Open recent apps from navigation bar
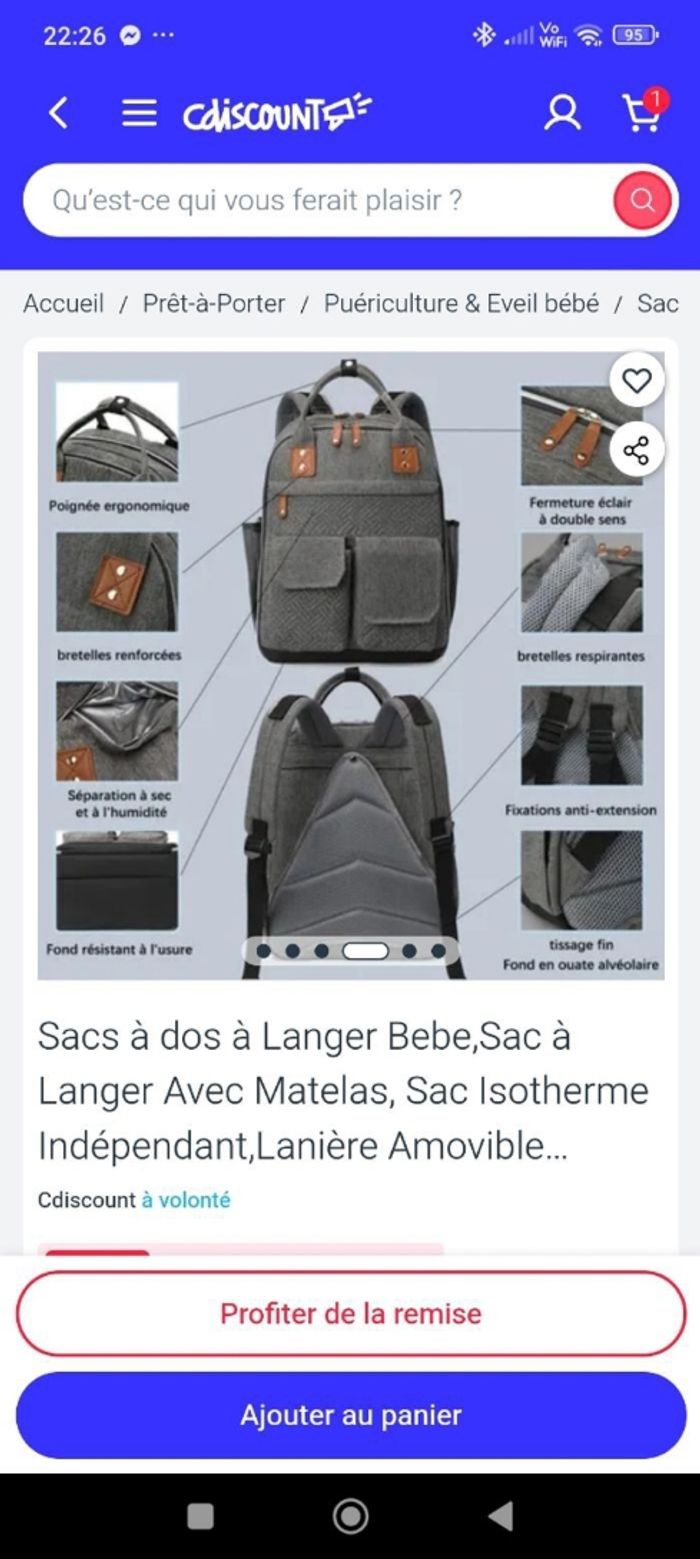700x1559 pixels. click(201, 1516)
